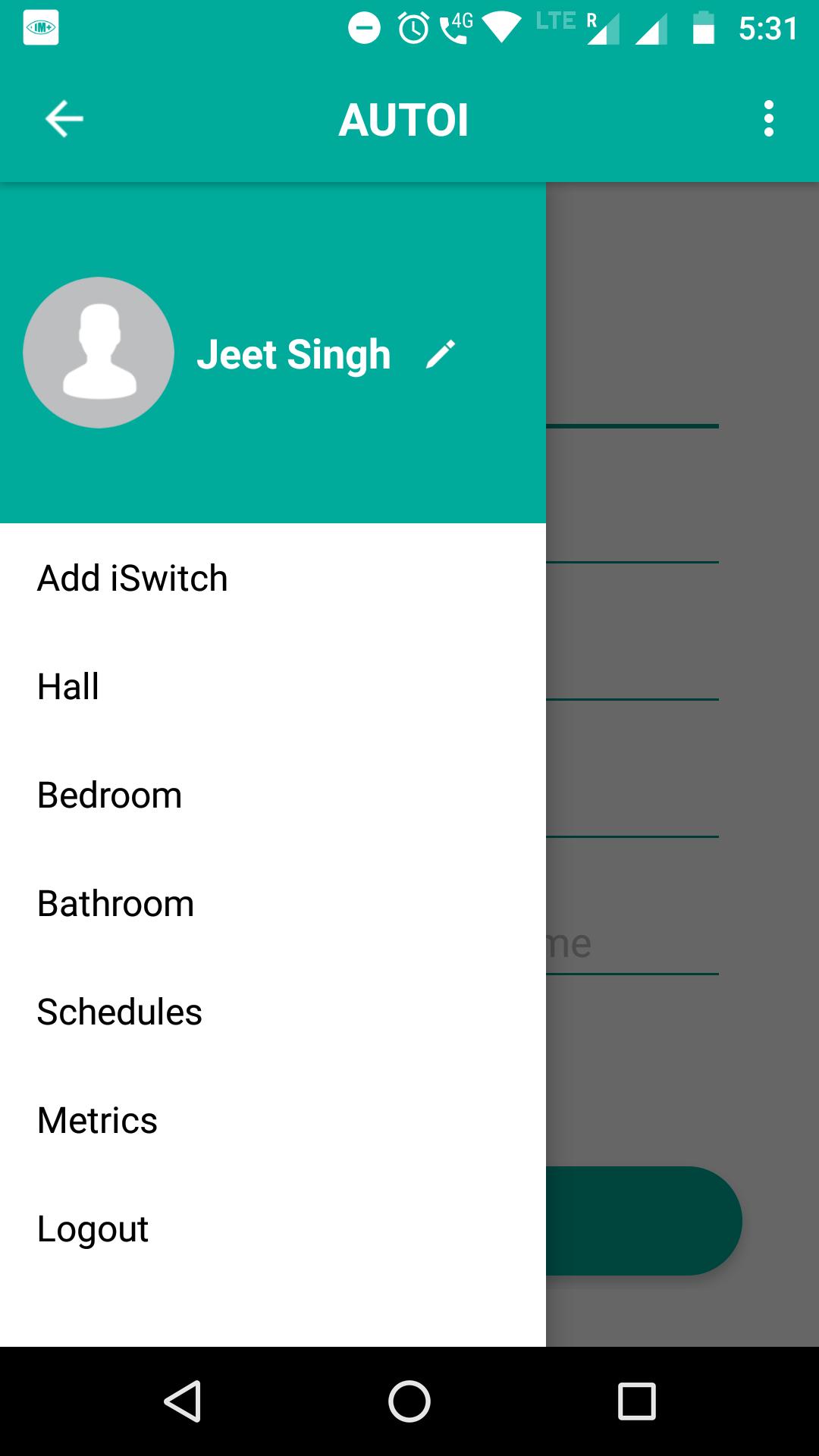Open the three-dot overflow menu
819x1456 pixels.
[768, 119]
